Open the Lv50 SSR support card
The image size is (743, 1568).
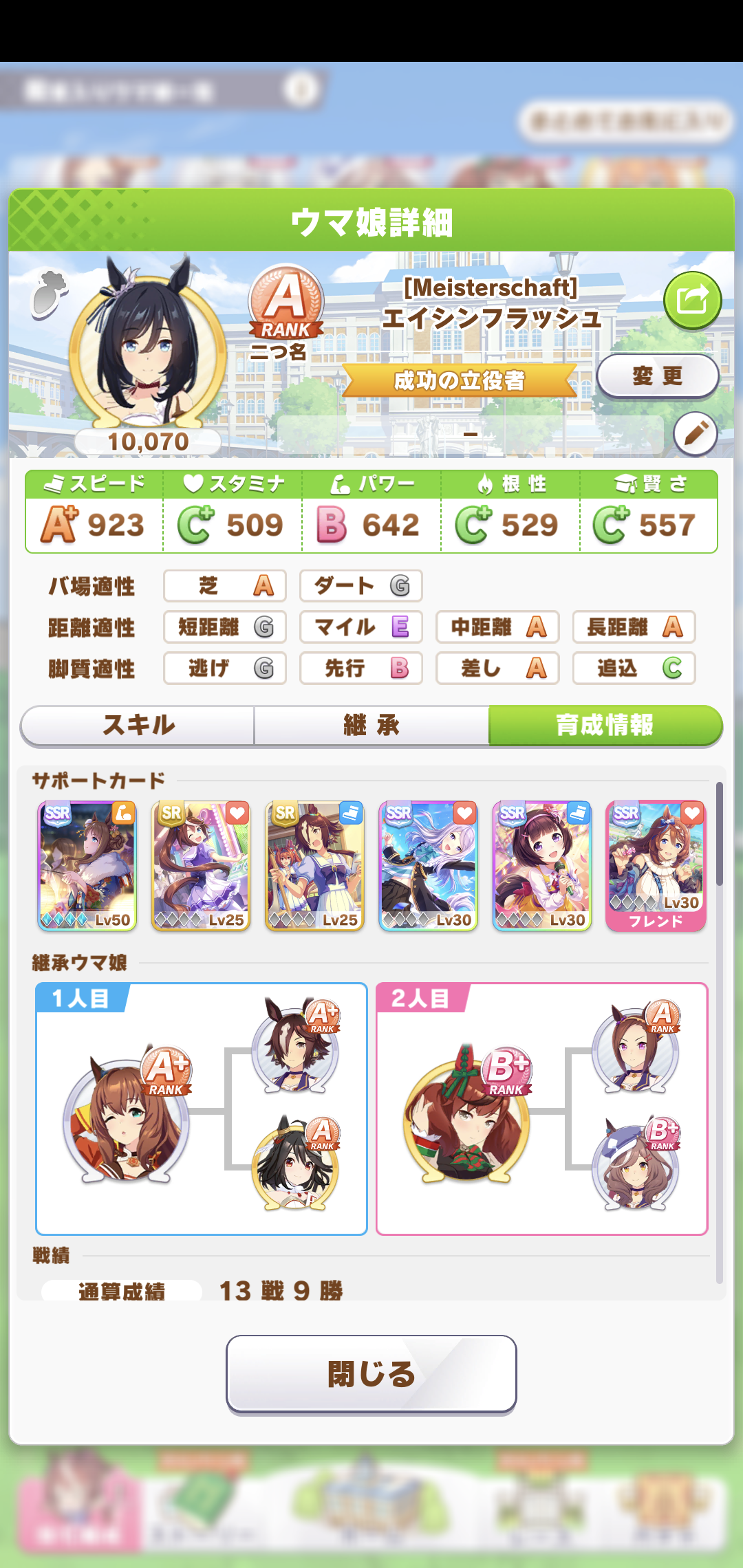click(87, 866)
